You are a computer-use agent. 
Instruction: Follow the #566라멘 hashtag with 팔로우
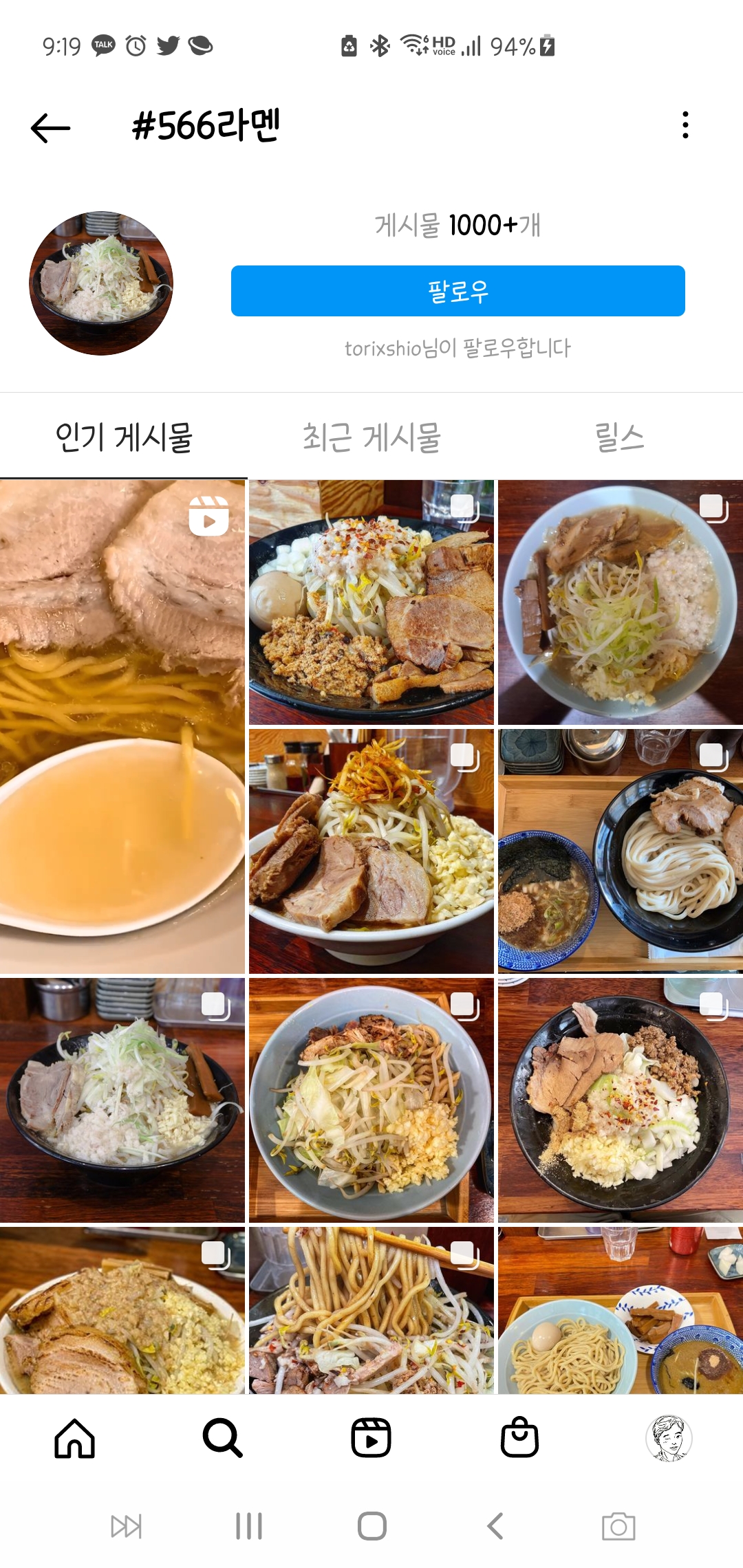pos(457,291)
